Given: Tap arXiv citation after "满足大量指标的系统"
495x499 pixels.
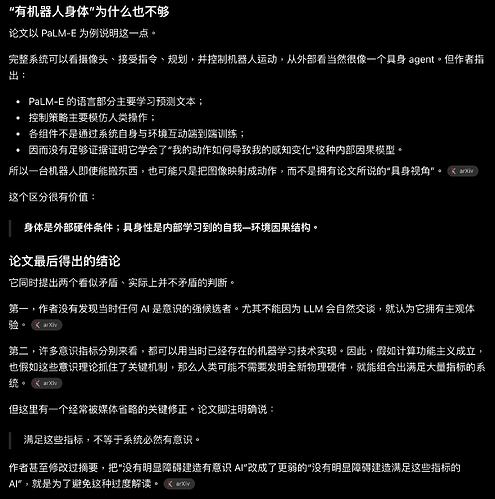Looking at the screenshot, I should pyautogui.click(x=46, y=383).
